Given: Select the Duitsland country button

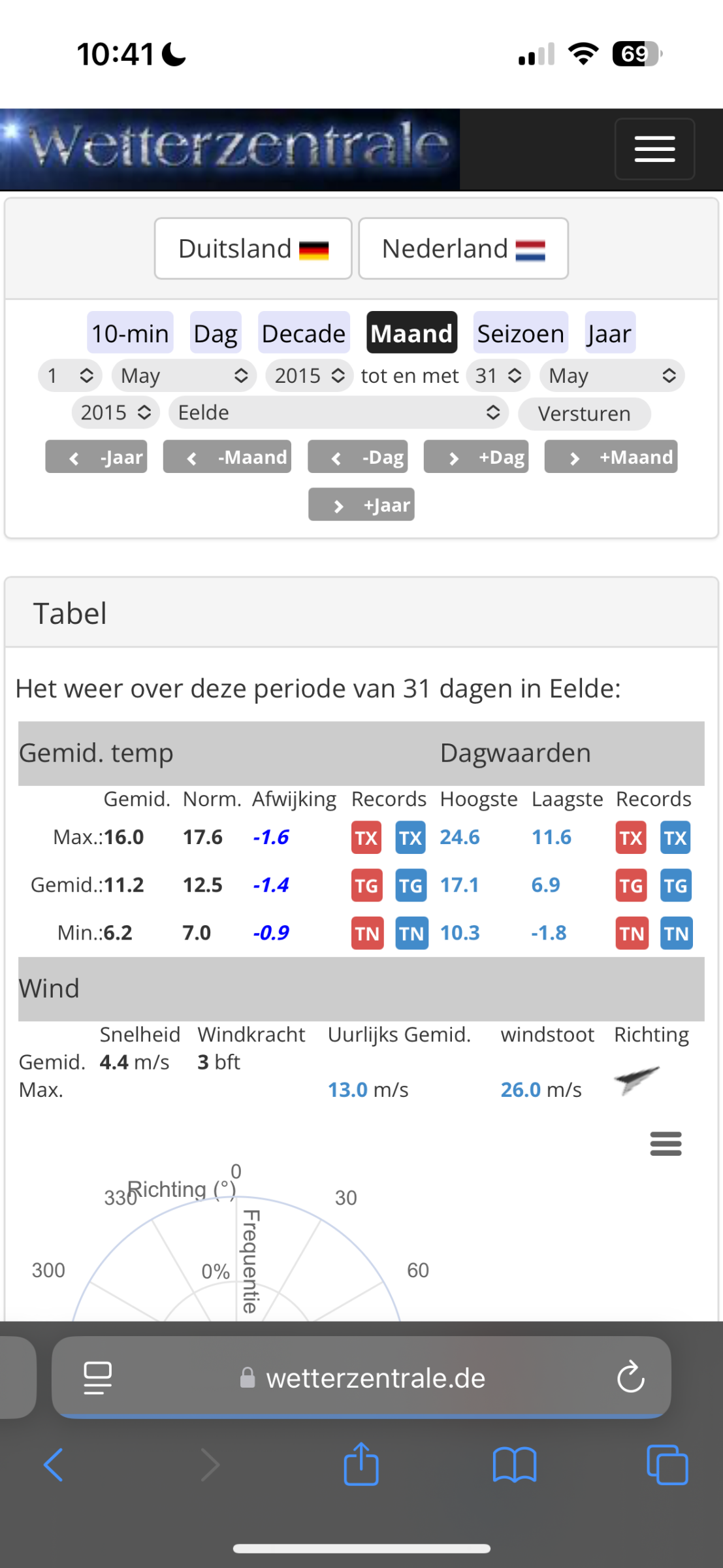Looking at the screenshot, I should (x=253, y=249).
